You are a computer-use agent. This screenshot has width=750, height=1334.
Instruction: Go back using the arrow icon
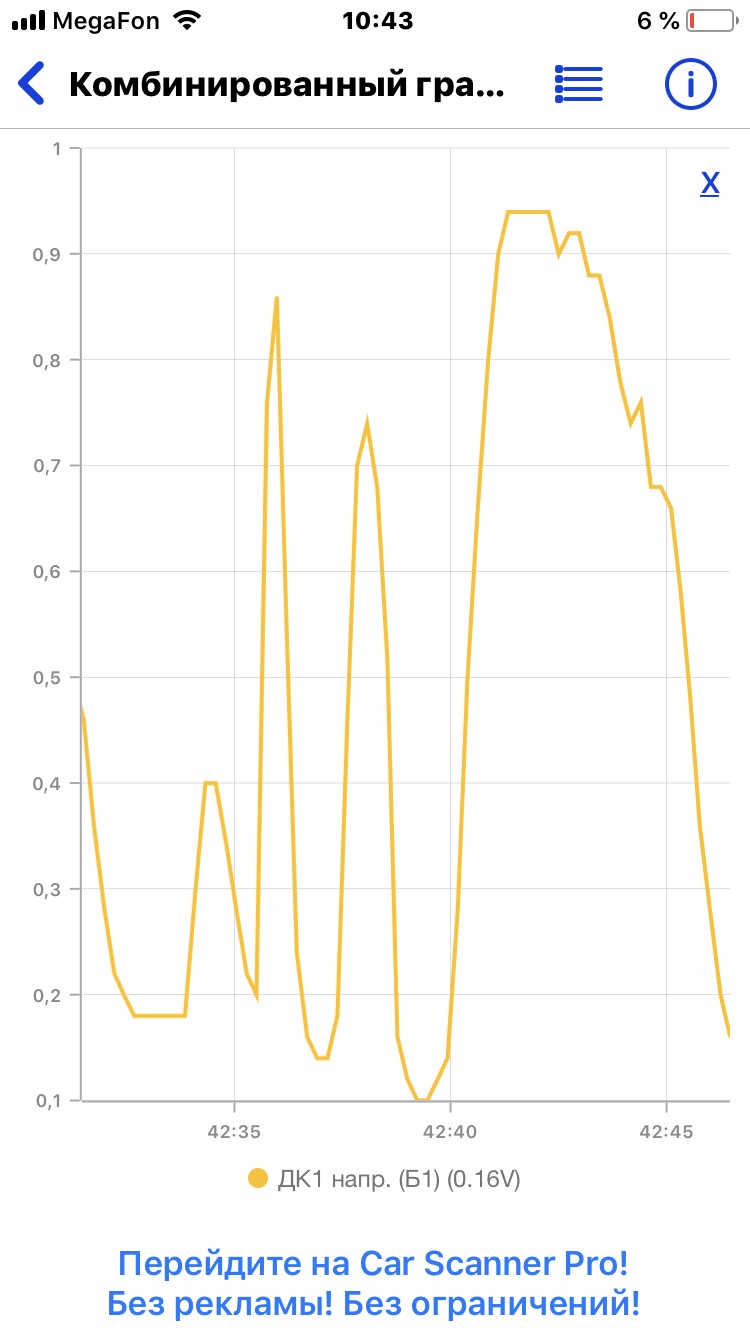pyautogui.click(x=32, y=84)
